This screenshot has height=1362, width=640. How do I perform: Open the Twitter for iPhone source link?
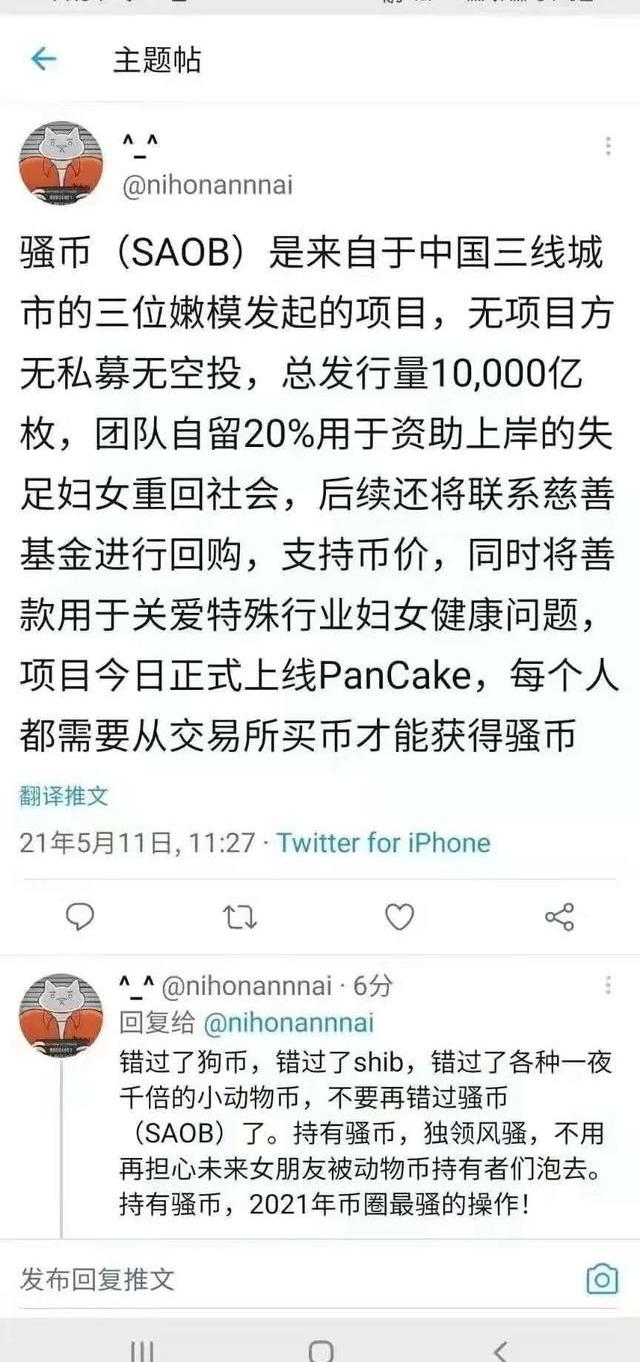coord(384,842)
